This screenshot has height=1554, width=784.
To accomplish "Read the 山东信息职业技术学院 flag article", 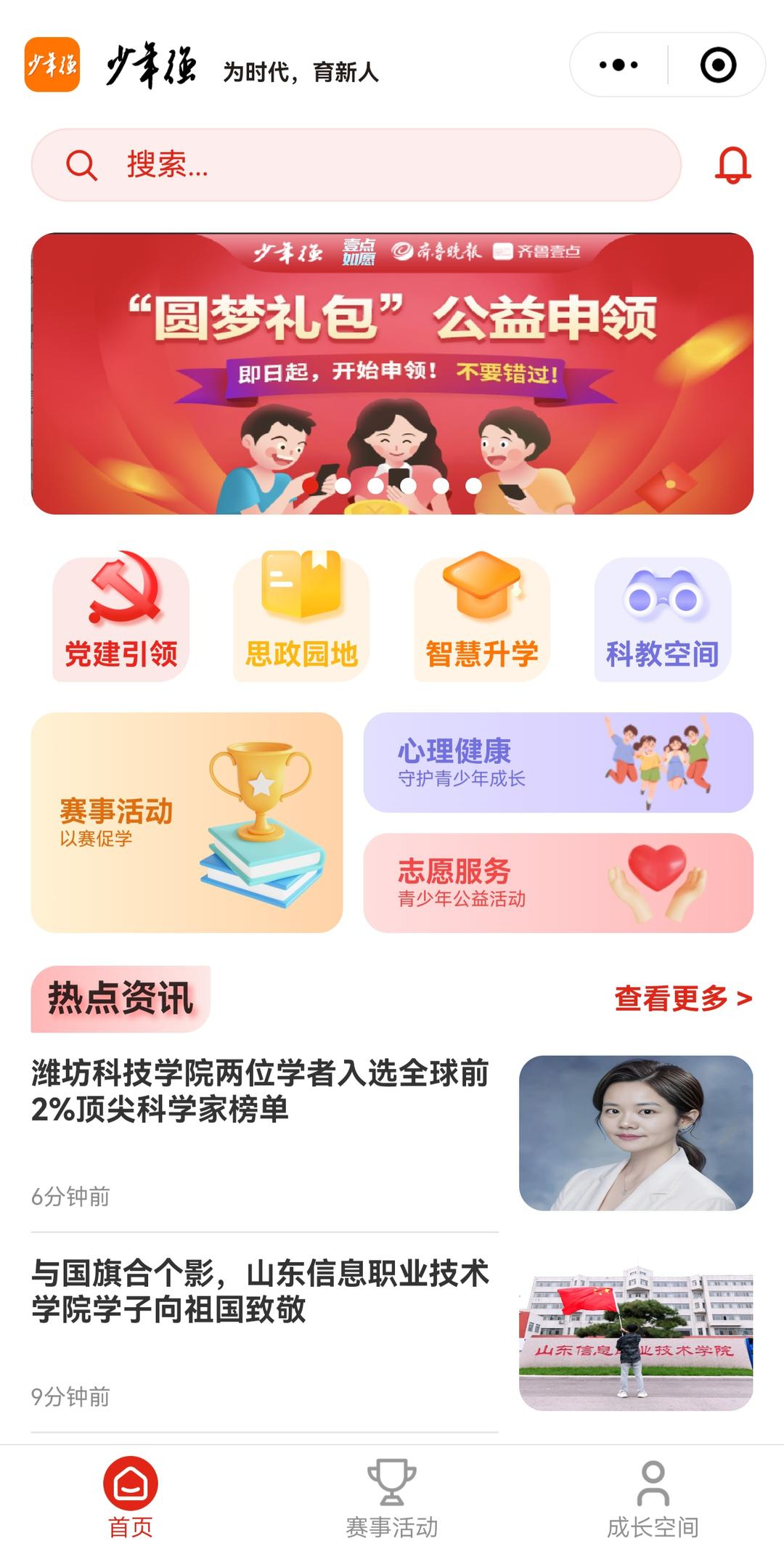I will coord(261,1291).
